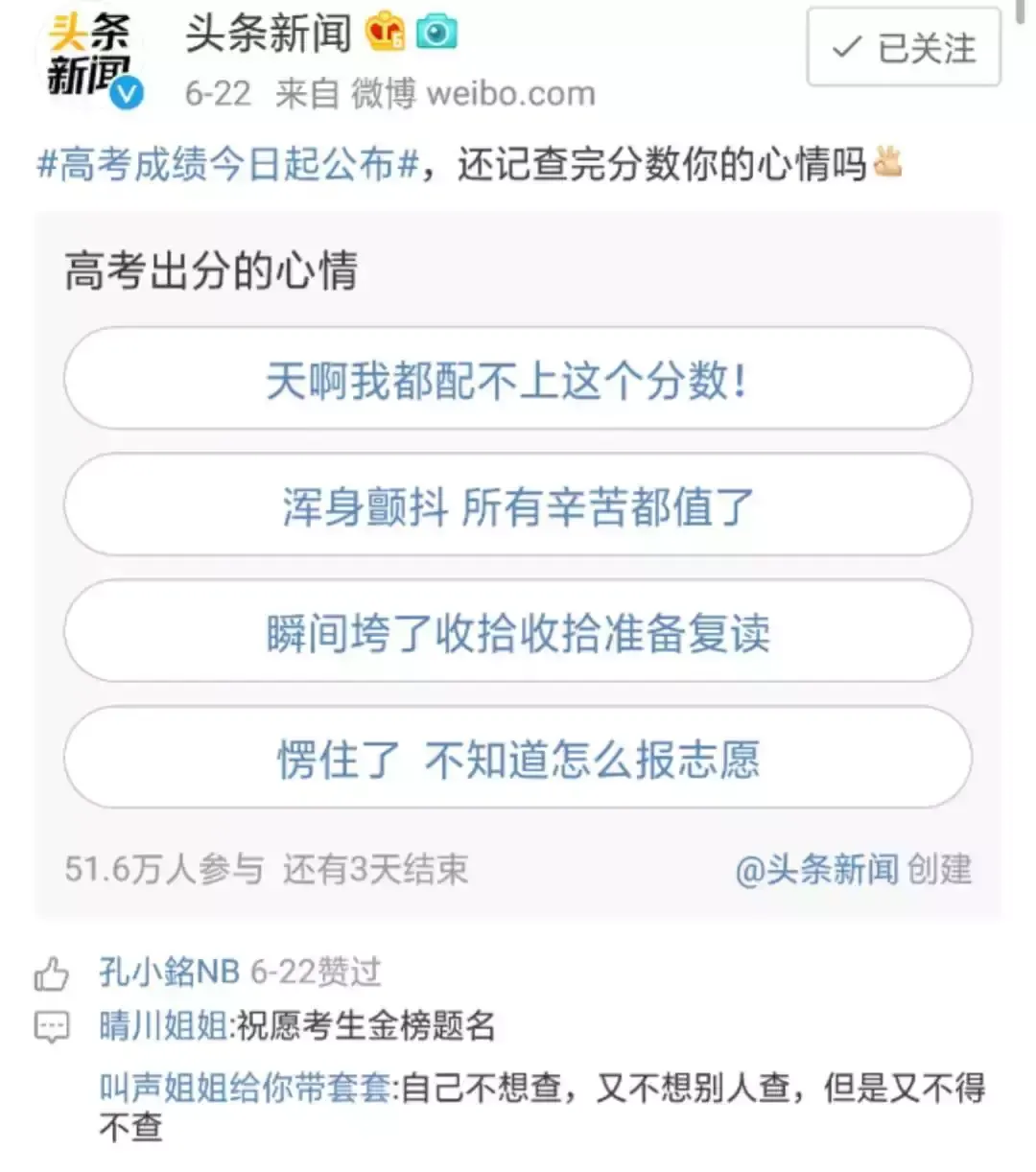Select poll option 浑身颤抖 所有辛苦都值了

coord(517,506)
